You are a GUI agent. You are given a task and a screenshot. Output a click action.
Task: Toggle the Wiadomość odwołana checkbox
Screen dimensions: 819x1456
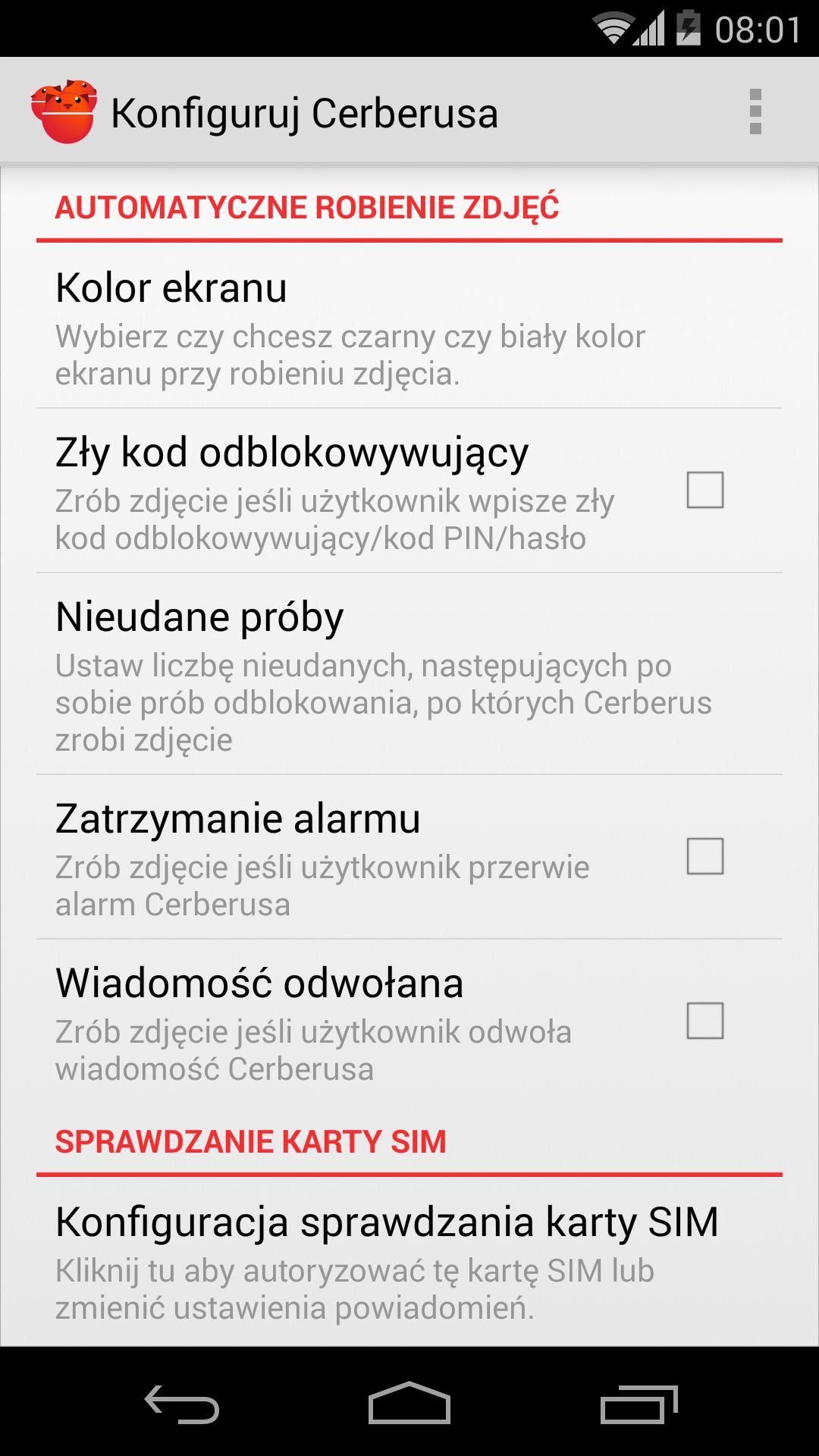coord(705,1021)
